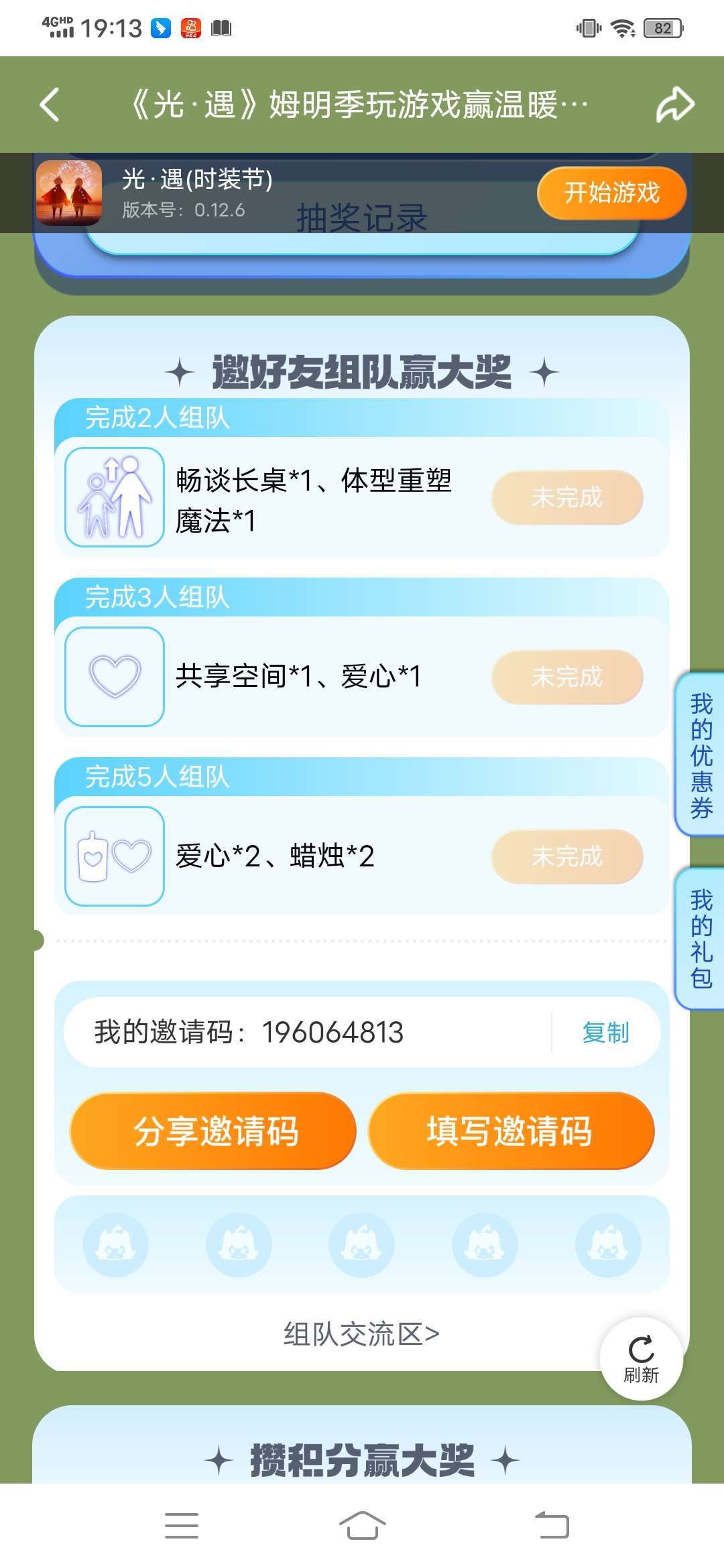The width and height of the screenshot is (724, 1568).
Task: Open the 组队交流区 team discussion link
Action: (362, 1334)
